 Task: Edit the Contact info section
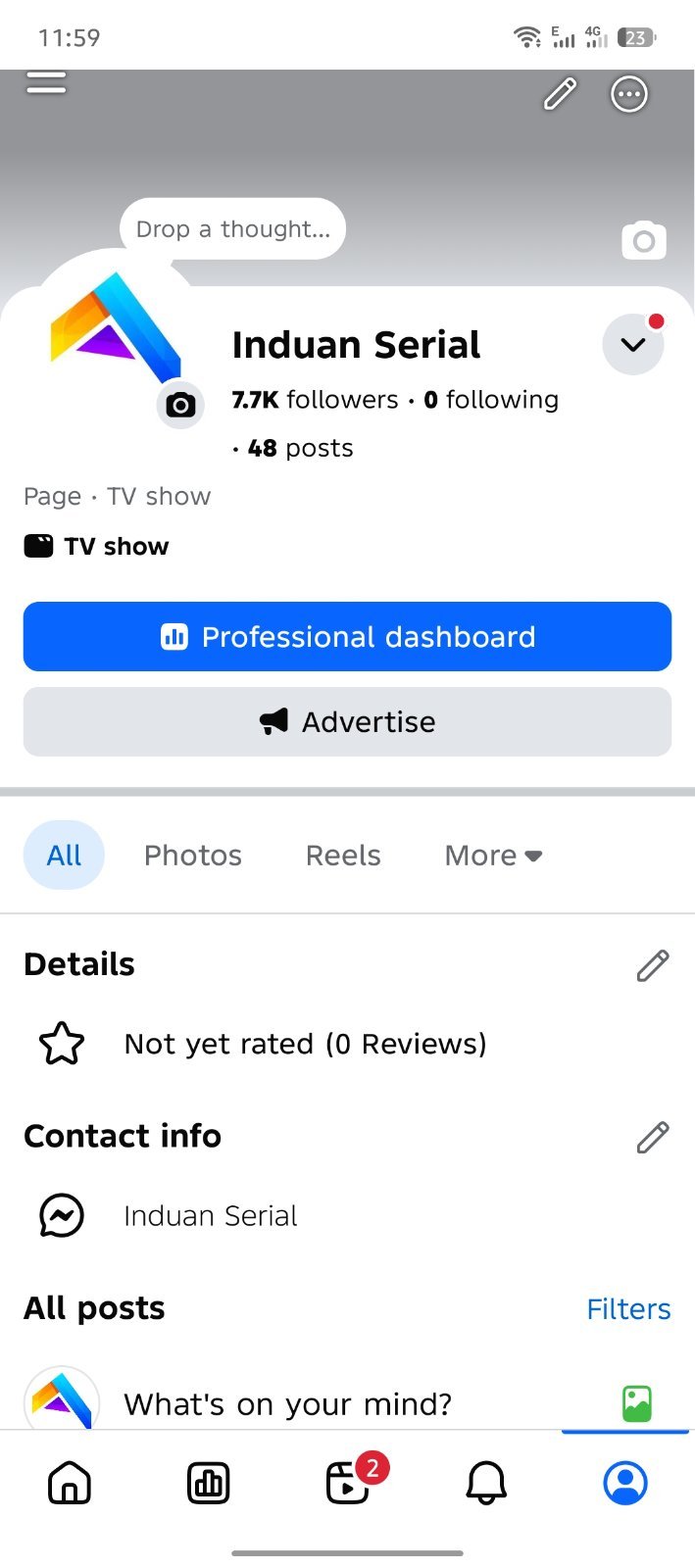coord(653,1137)
